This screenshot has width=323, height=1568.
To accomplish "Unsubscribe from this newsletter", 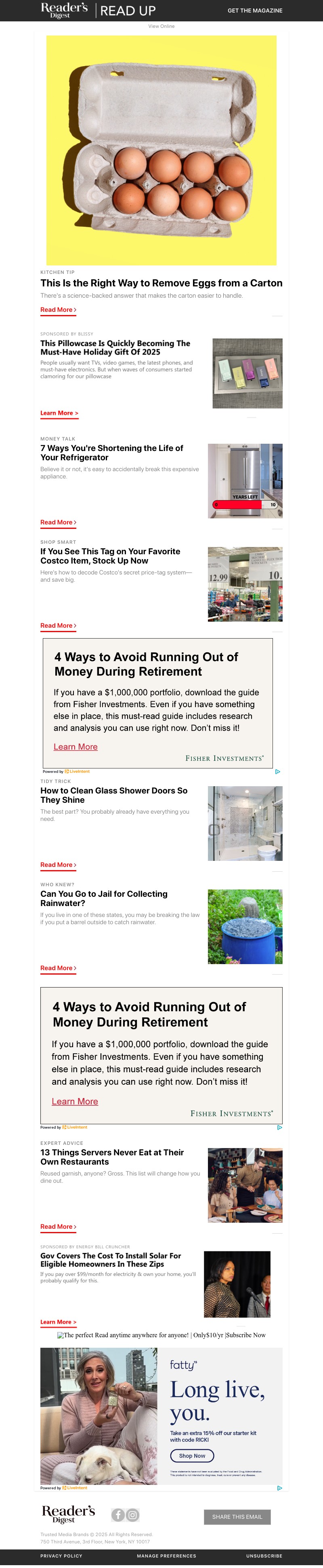I will point(264,1556).
